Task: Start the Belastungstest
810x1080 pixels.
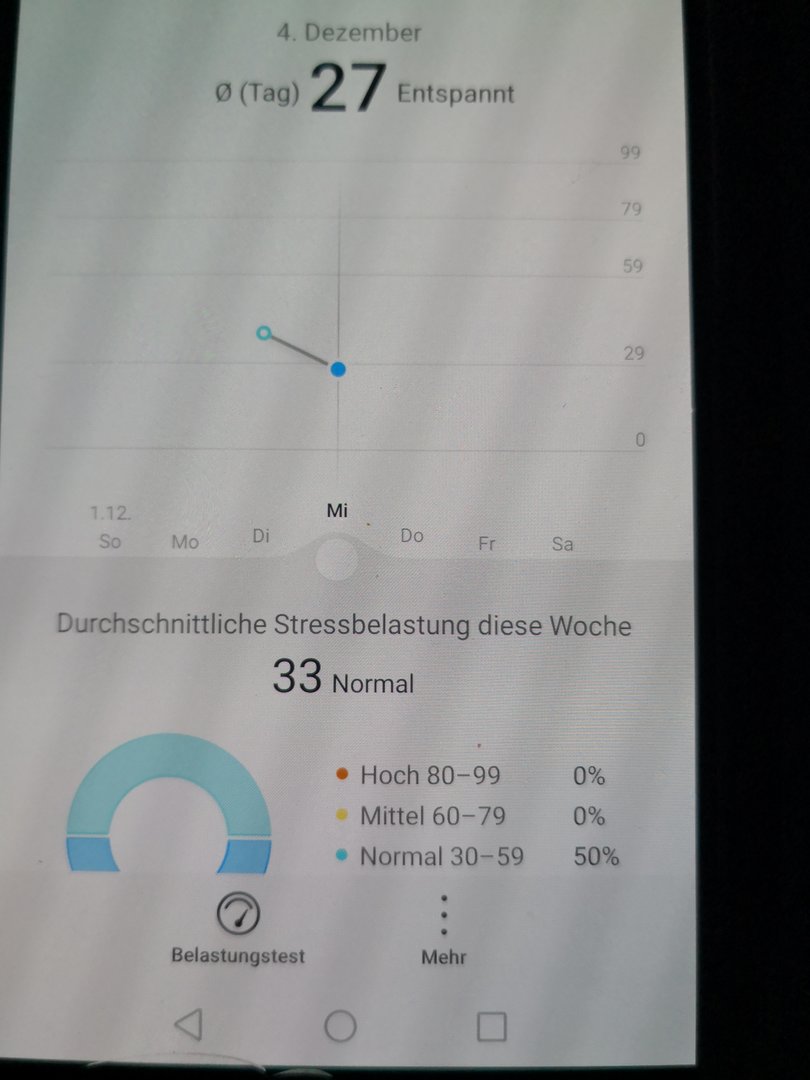Action: (x=238, y=926)
